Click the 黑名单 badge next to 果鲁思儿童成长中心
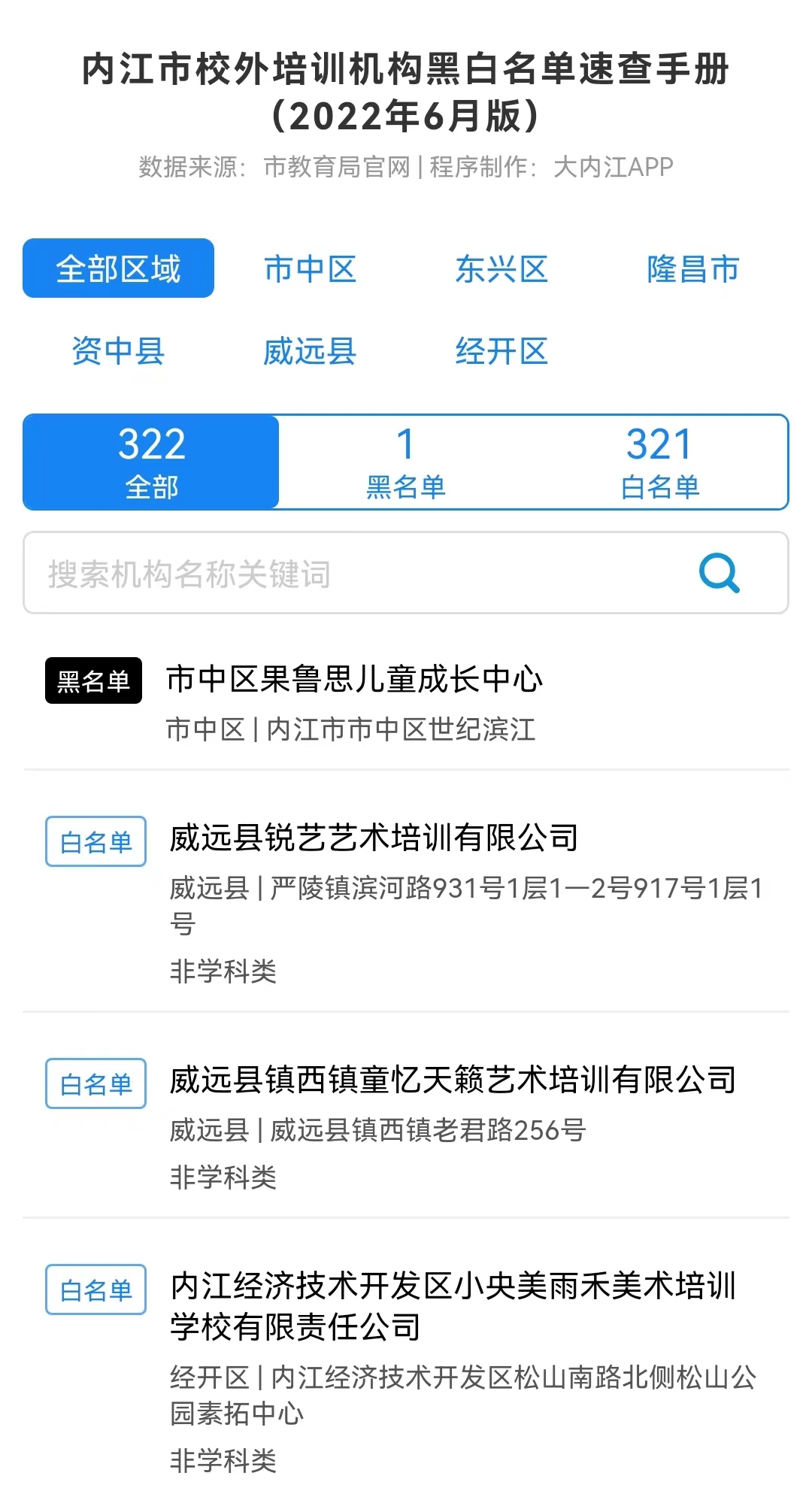This screenshot has height=1497, width=812. coord(92,681)
